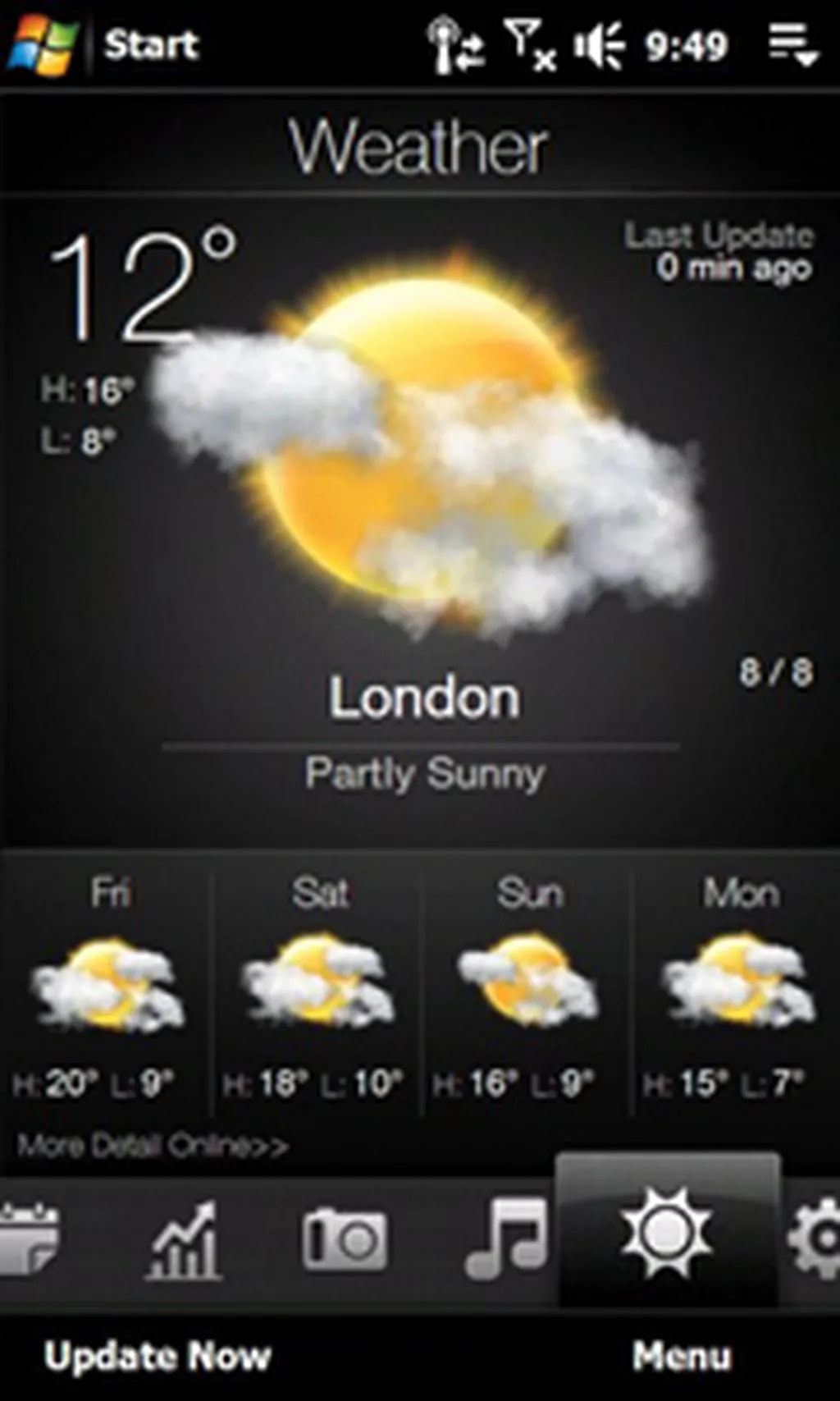Open the Menu softkey

(681, 1356)
